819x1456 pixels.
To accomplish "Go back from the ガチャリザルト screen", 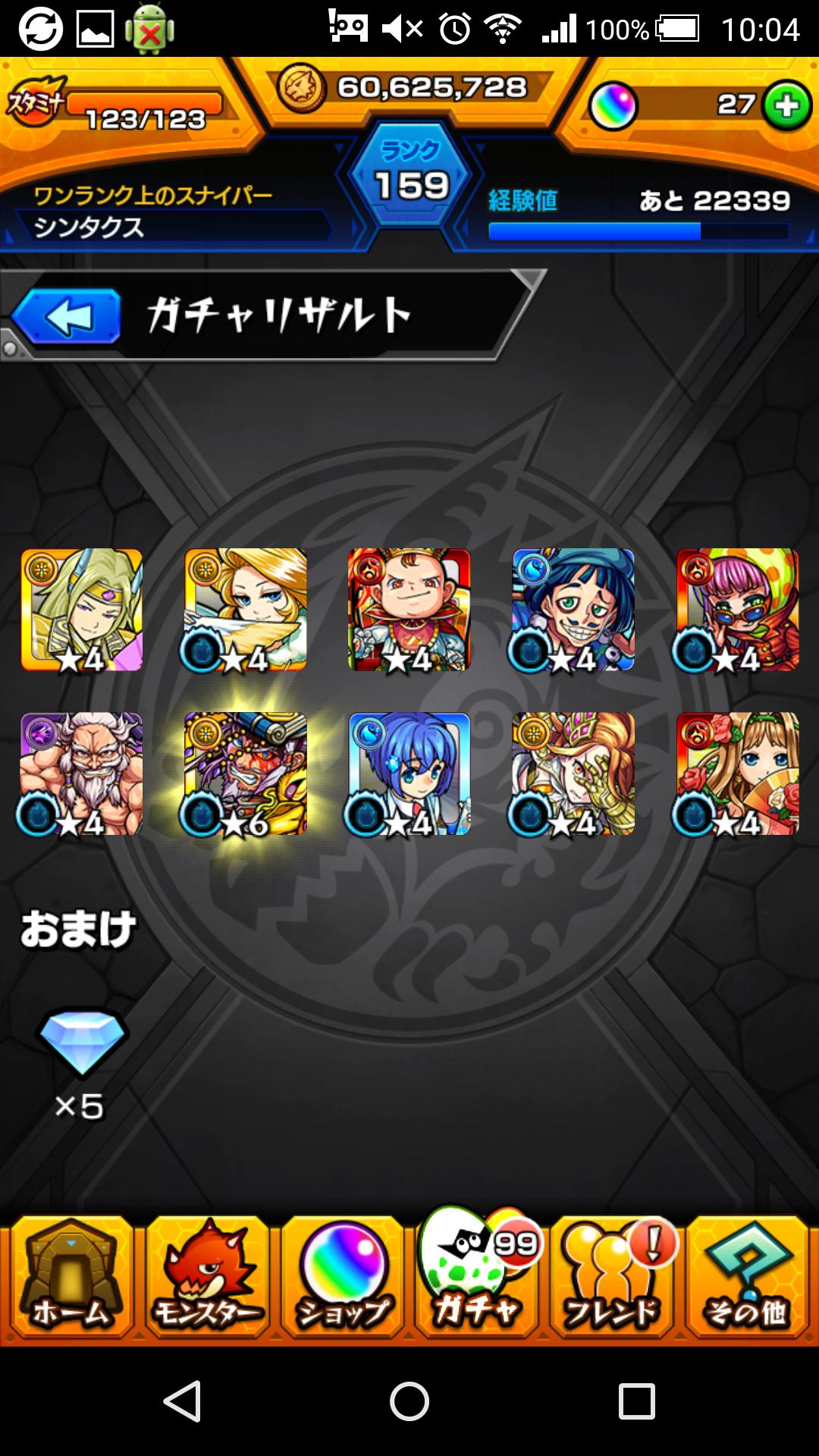I will pos(67,316).
